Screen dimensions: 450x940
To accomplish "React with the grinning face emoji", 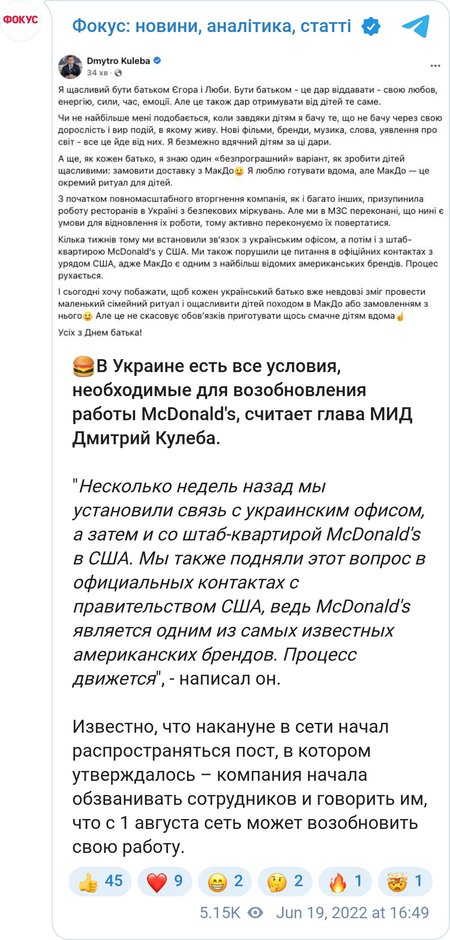I will [225, 881].
